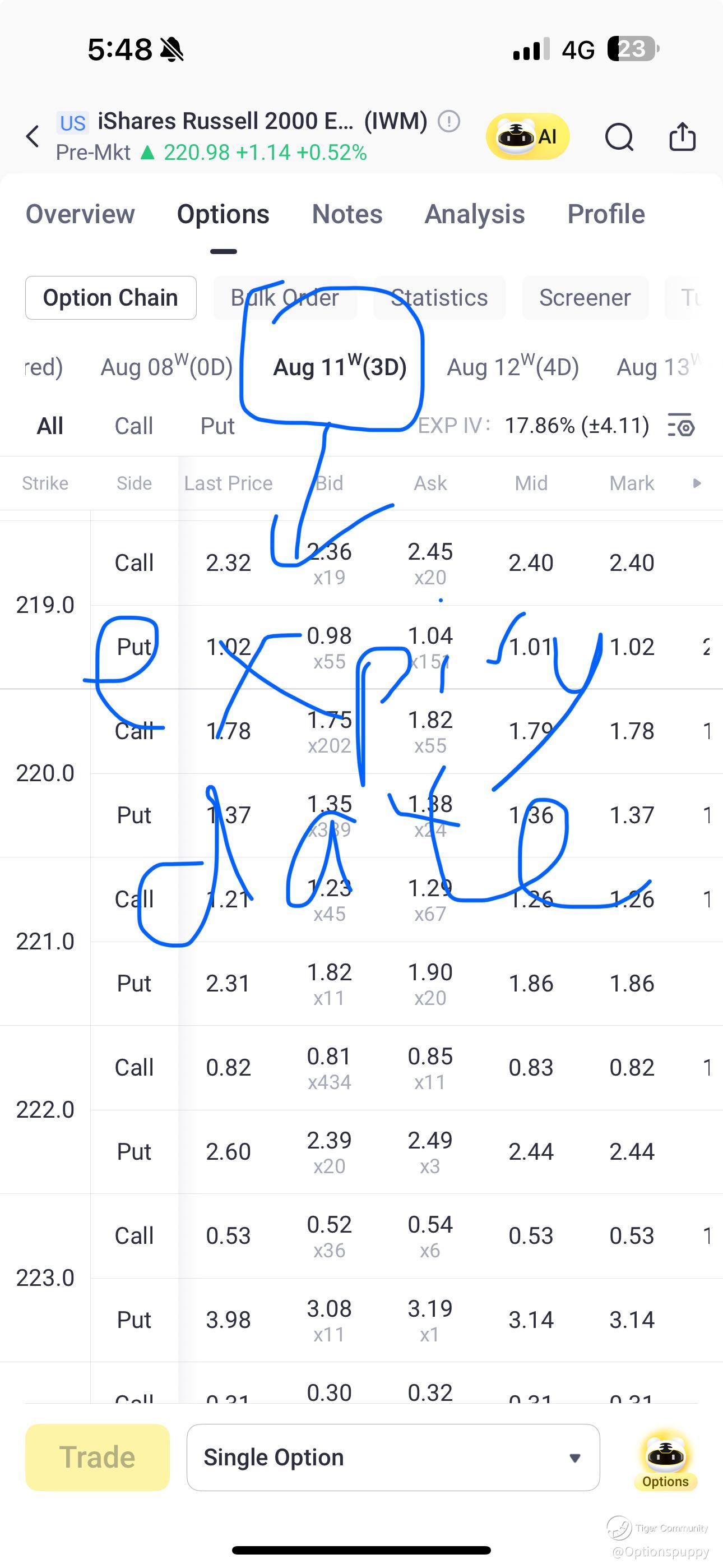Filter the chain to Call only
Viewport: 723px width, 1568px height.
tap(134, 426)
